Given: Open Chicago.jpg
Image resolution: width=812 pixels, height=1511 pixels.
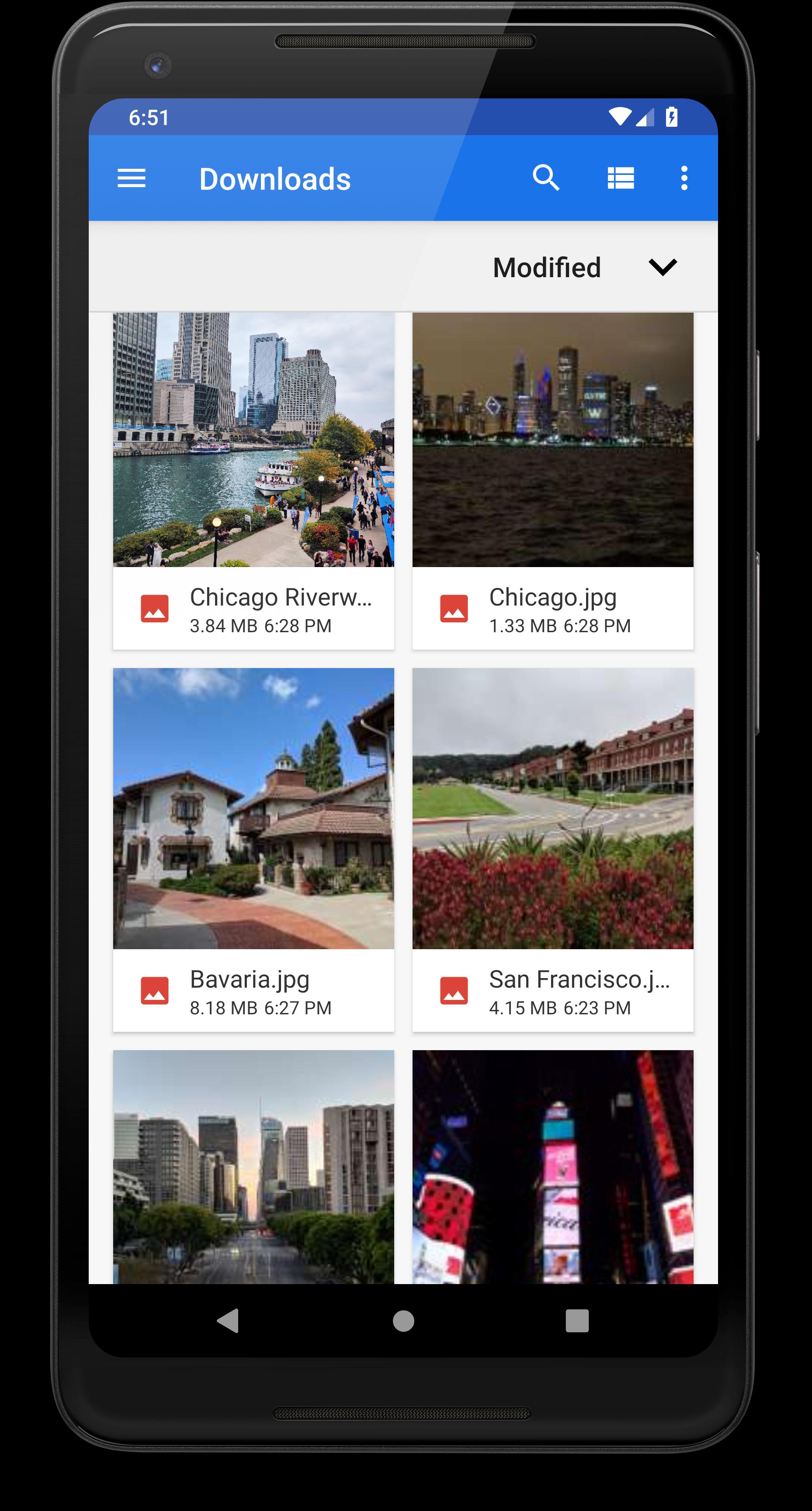Looking at the screenshot, I should (553, 481).
